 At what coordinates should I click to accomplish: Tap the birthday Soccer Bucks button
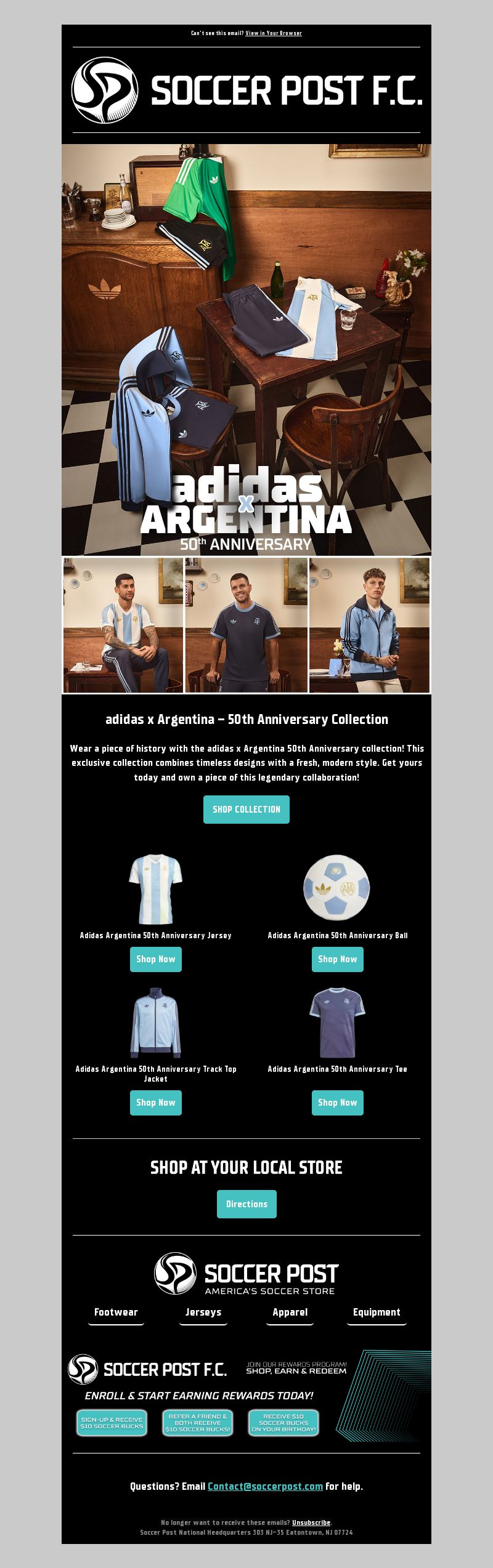(283, 1422)
